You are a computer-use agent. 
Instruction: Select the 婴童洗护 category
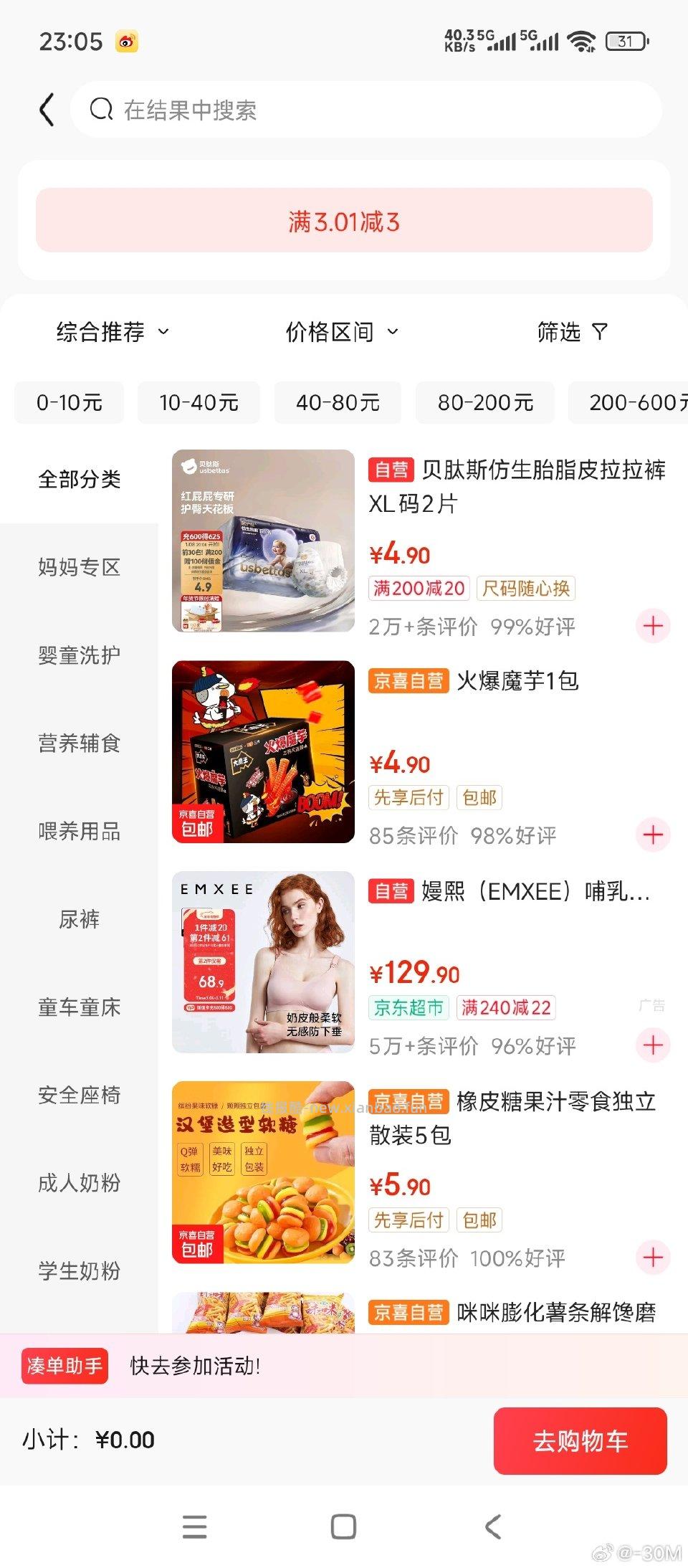[79, 655]
